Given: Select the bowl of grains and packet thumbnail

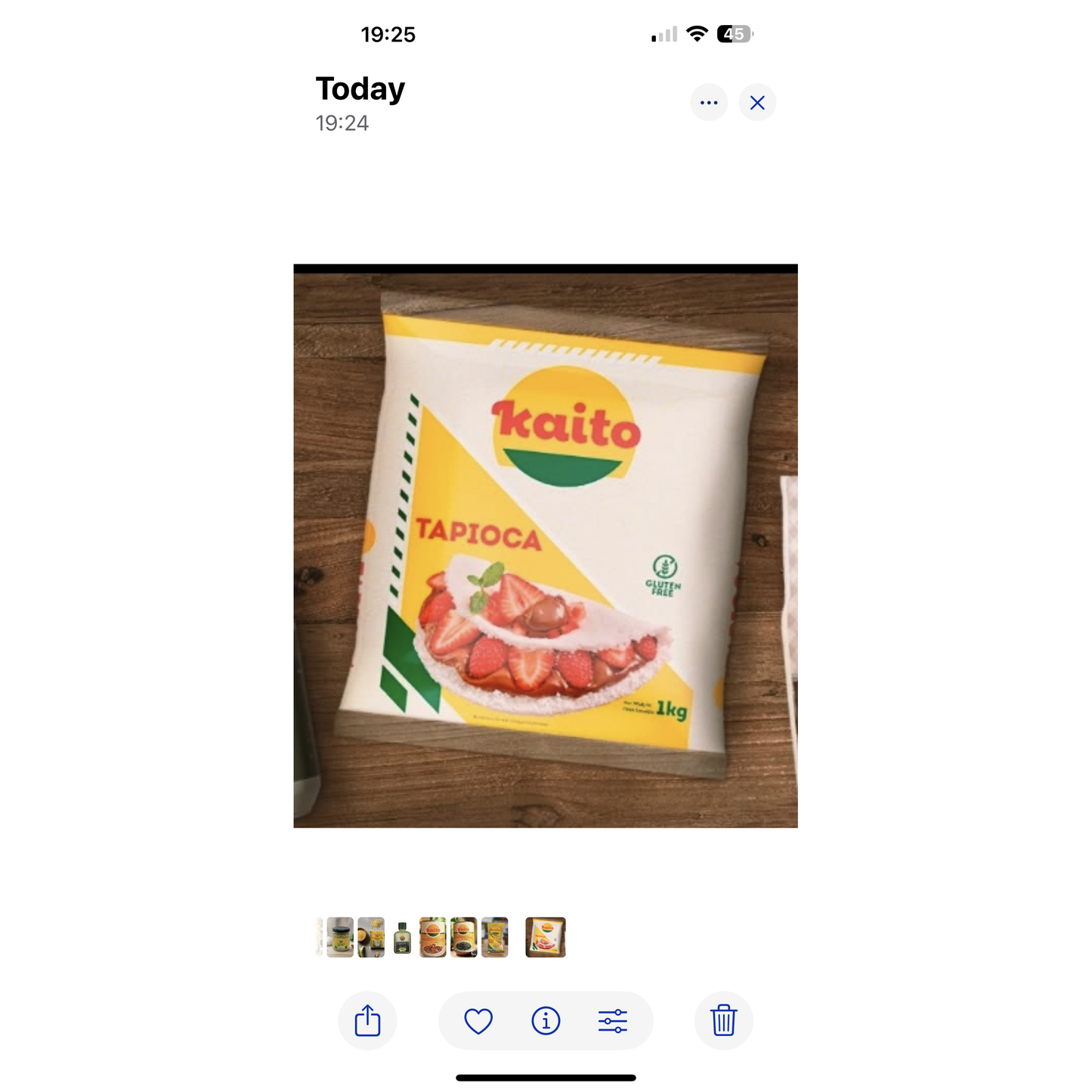Looking at the screenshot, I should tap(371, 938).
